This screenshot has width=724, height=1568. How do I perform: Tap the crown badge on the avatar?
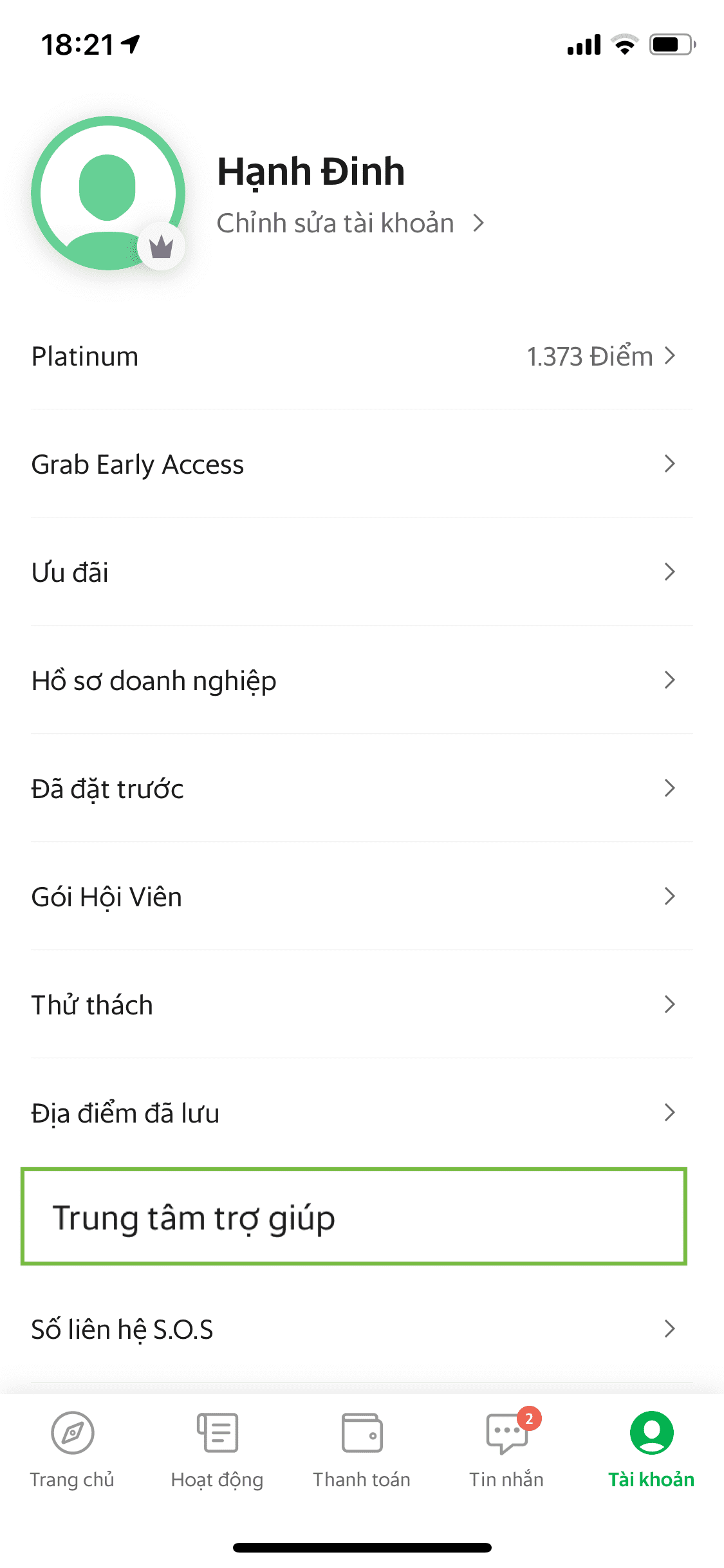[x=160, y=247]
